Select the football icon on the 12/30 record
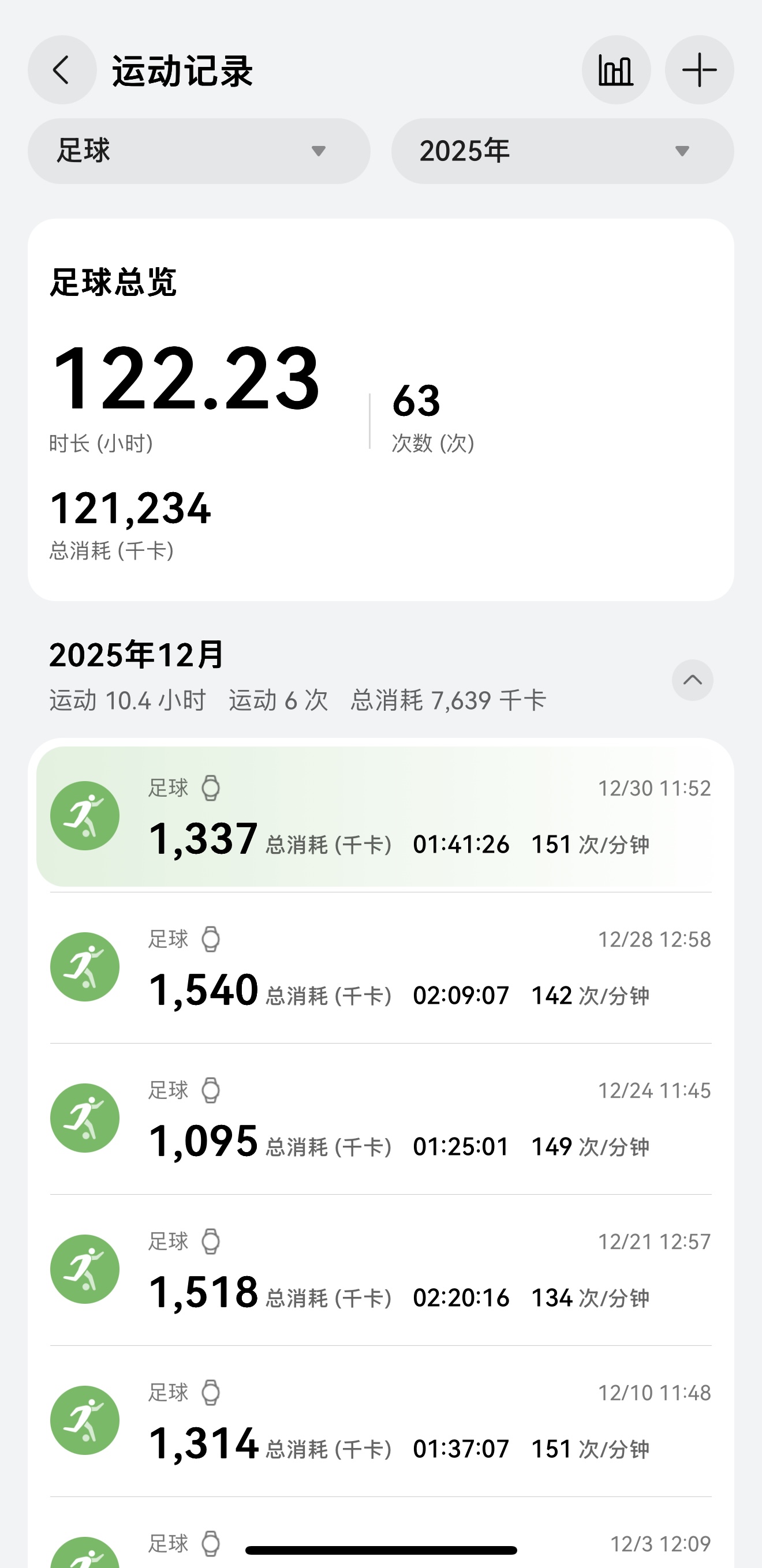The width and height of the screenshot is (762, 1568). click(x=85, y=815)
